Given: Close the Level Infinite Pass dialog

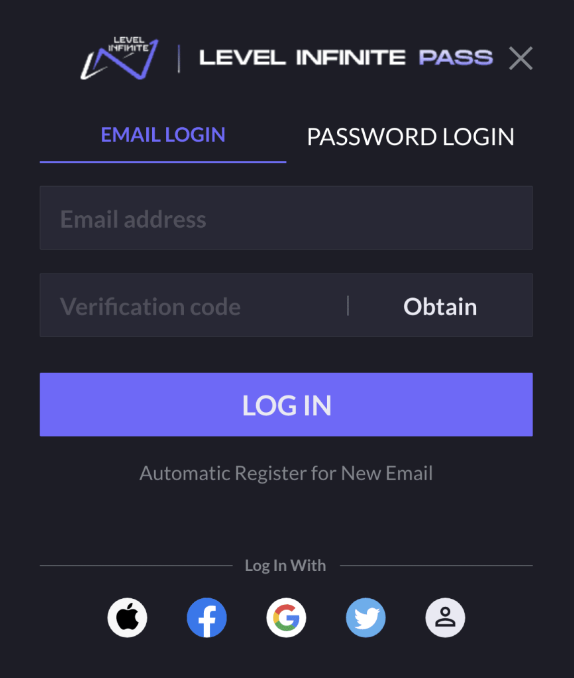Looking at the screenshot, I should (520, 58).
